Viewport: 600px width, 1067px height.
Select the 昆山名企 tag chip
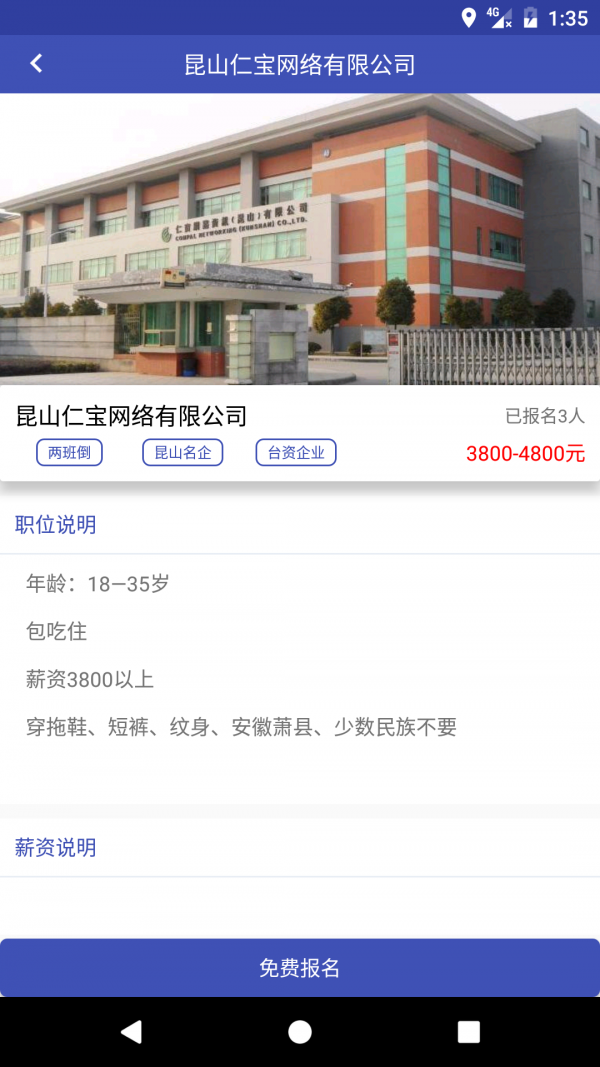tap(182, 452)
